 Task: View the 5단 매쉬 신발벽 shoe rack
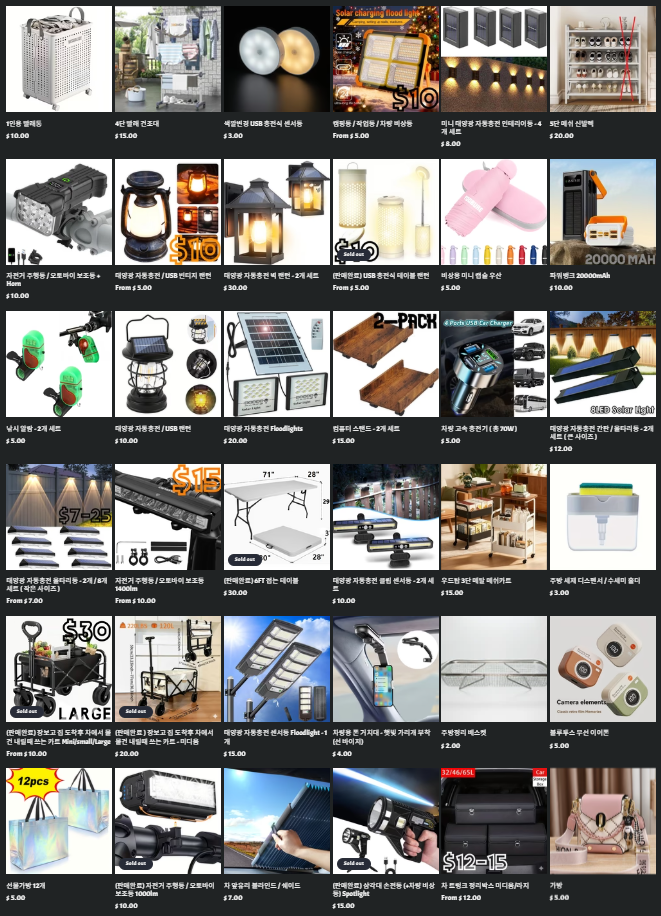(602, 59)
